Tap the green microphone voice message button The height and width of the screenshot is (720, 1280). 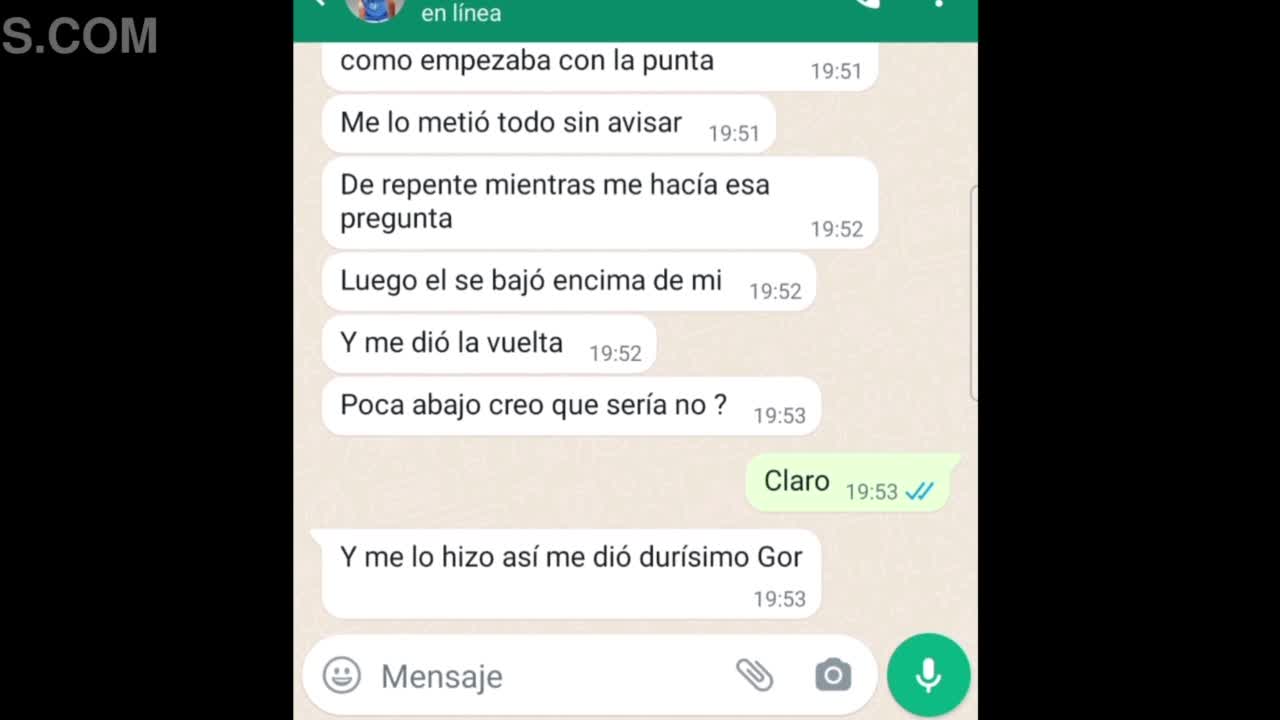[x=928, y=675]
